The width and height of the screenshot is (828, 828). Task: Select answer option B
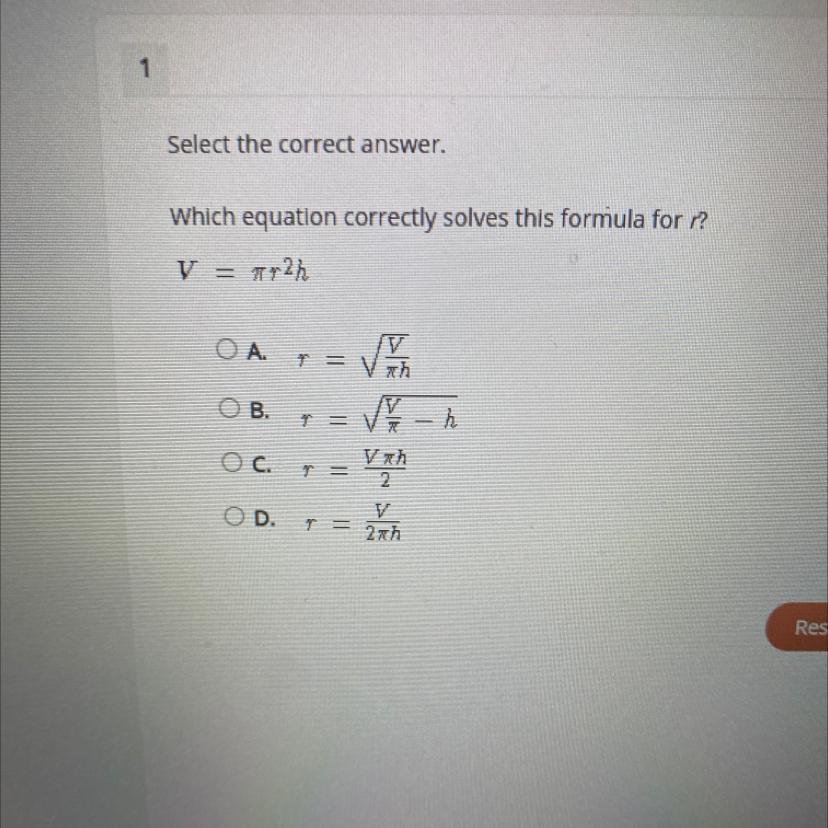tap(229, 408)
